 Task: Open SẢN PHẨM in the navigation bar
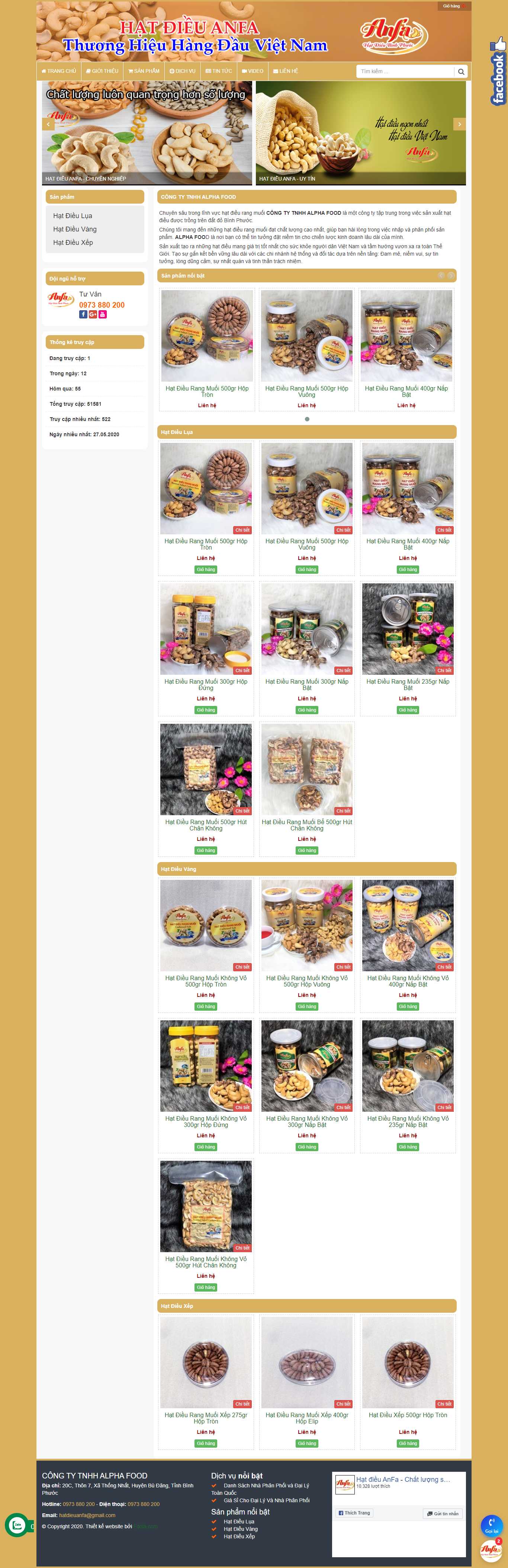point(144,71)
